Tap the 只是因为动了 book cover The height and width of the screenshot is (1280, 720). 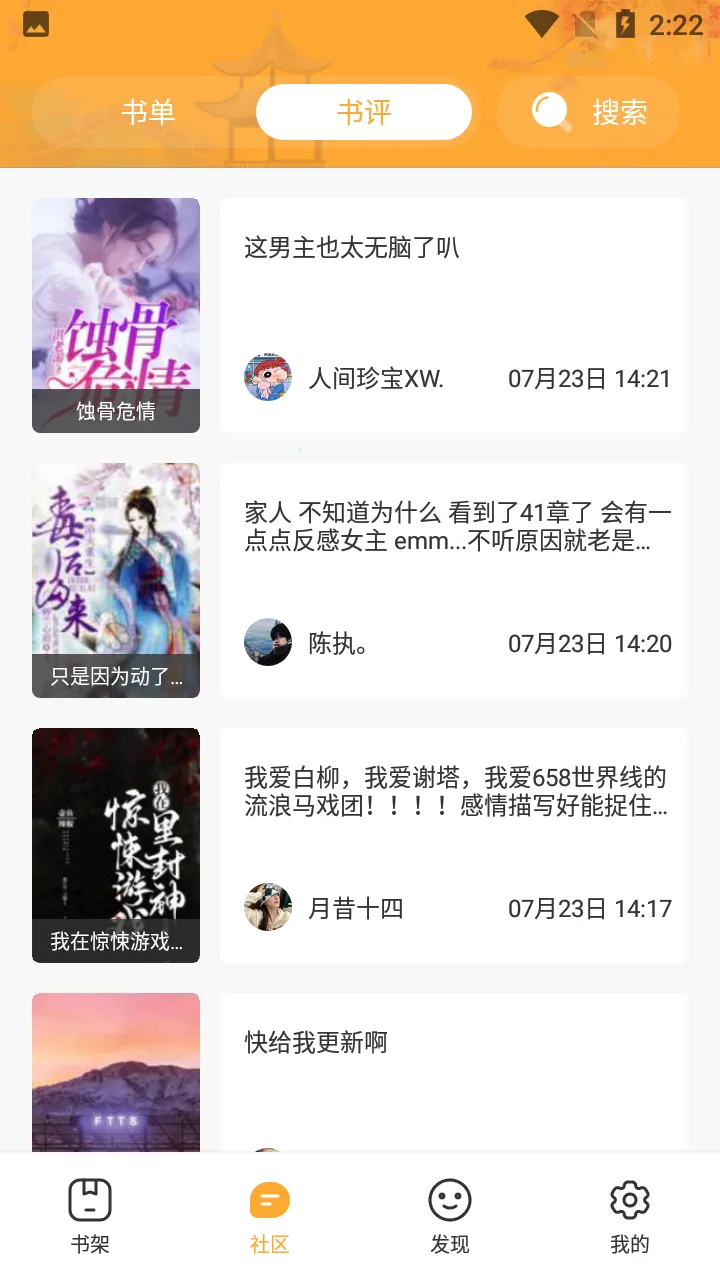(x=116, y=579)
